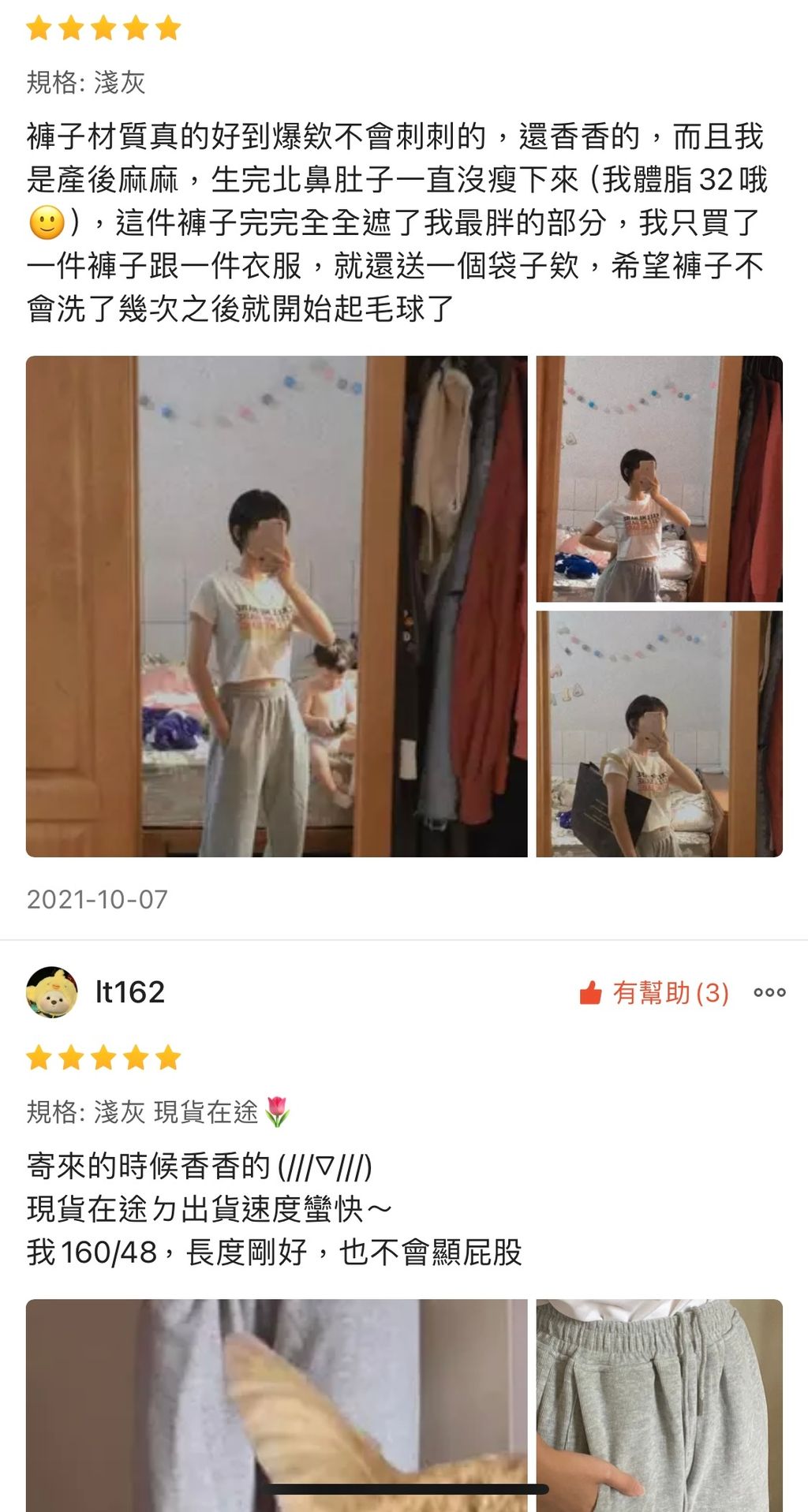View review photo with black shopping bag
This screenshot has height=1512, width=808.
tap(659, 734)
